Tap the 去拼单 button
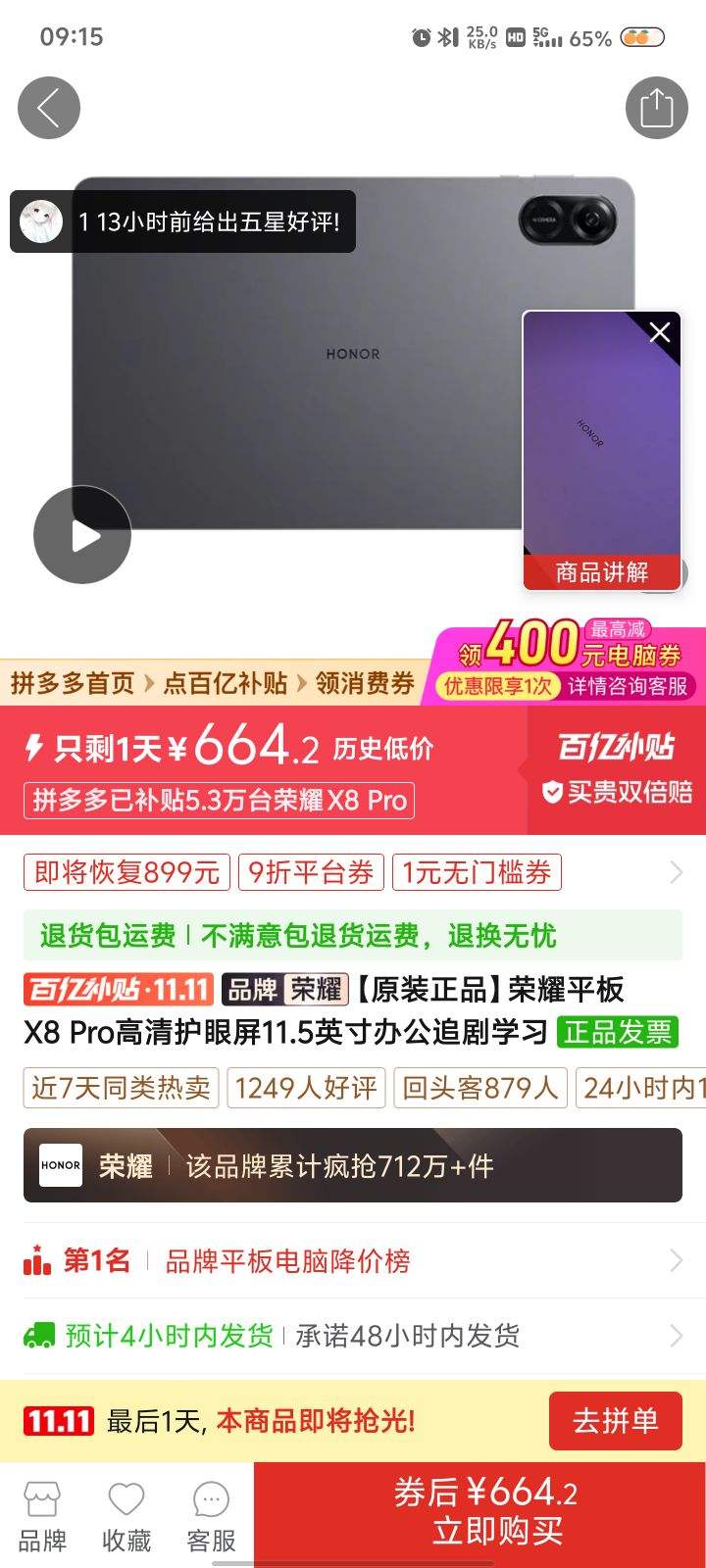Screen dimensions: 706x1568 tap(615, 1420)
